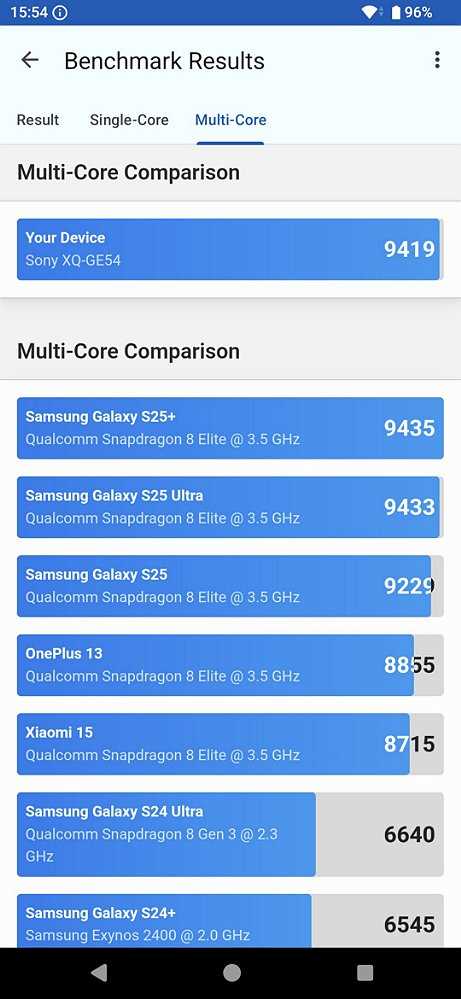Open the three-dot overflow menu
The width and height of the screenshot is (461, 999).
coord(437,61)
